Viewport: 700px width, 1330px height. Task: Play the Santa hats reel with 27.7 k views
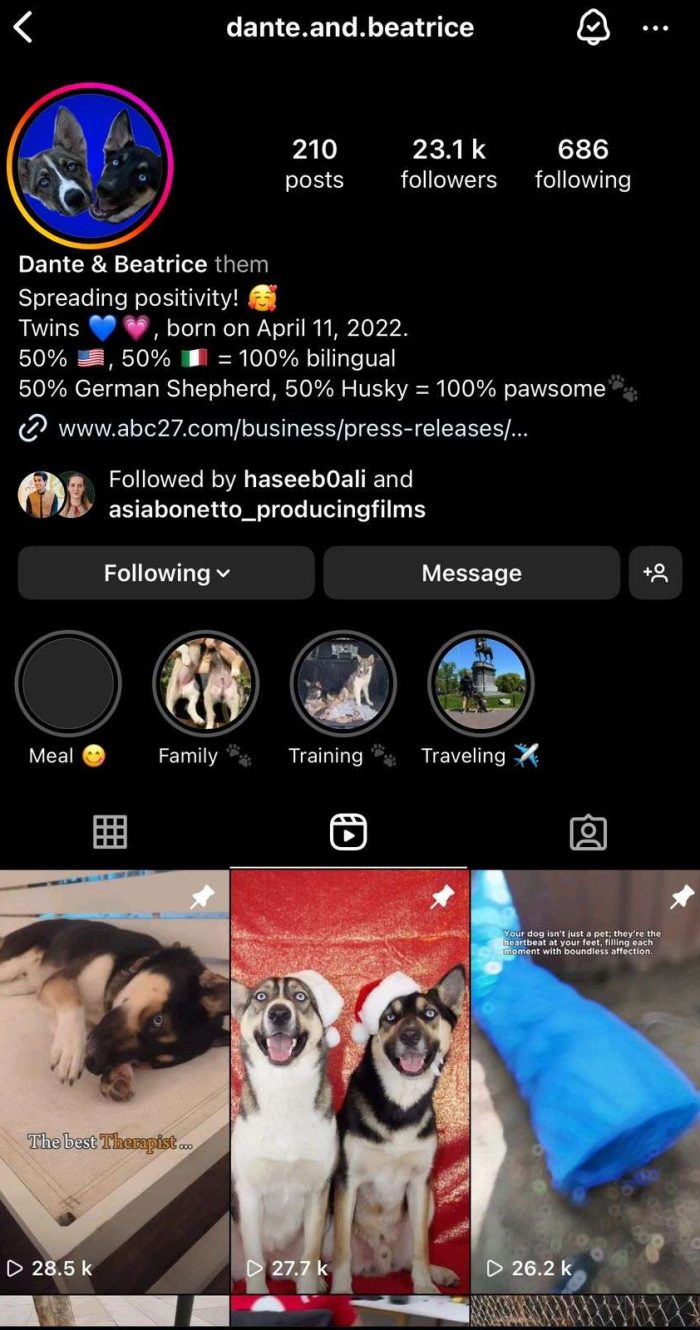[349, 1080]
